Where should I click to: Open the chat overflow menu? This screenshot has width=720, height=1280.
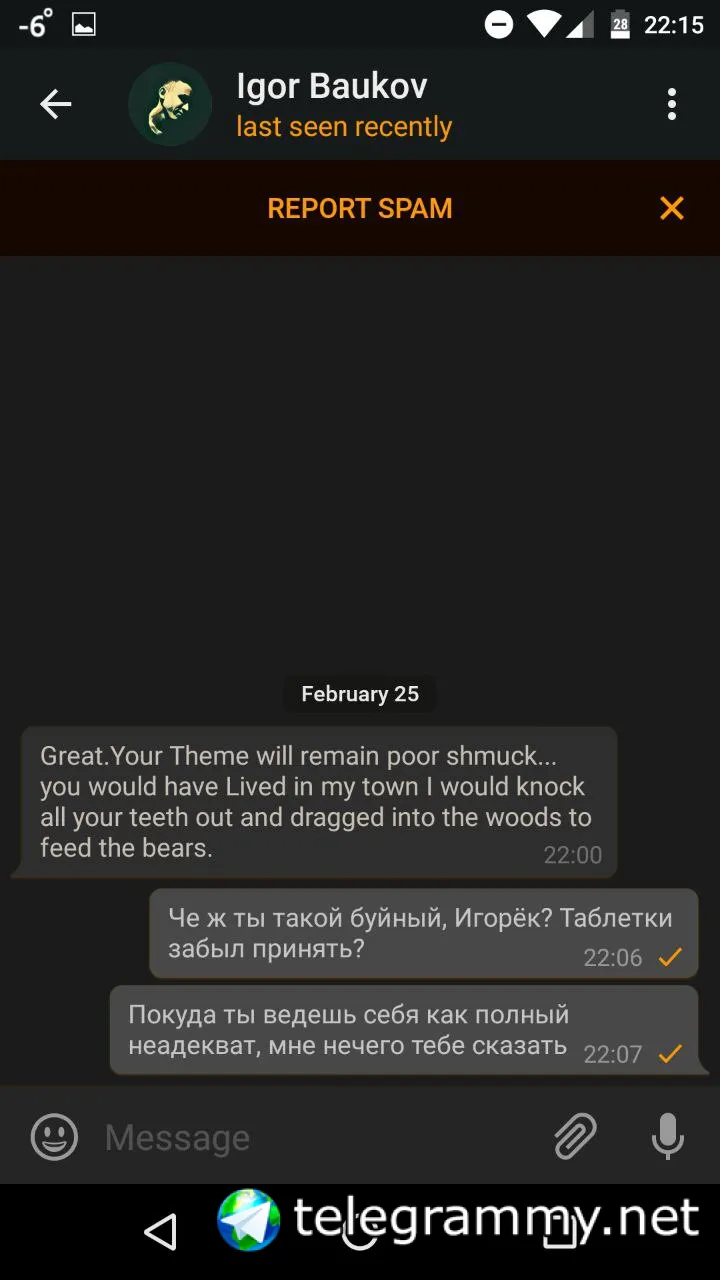pos(671,104)
